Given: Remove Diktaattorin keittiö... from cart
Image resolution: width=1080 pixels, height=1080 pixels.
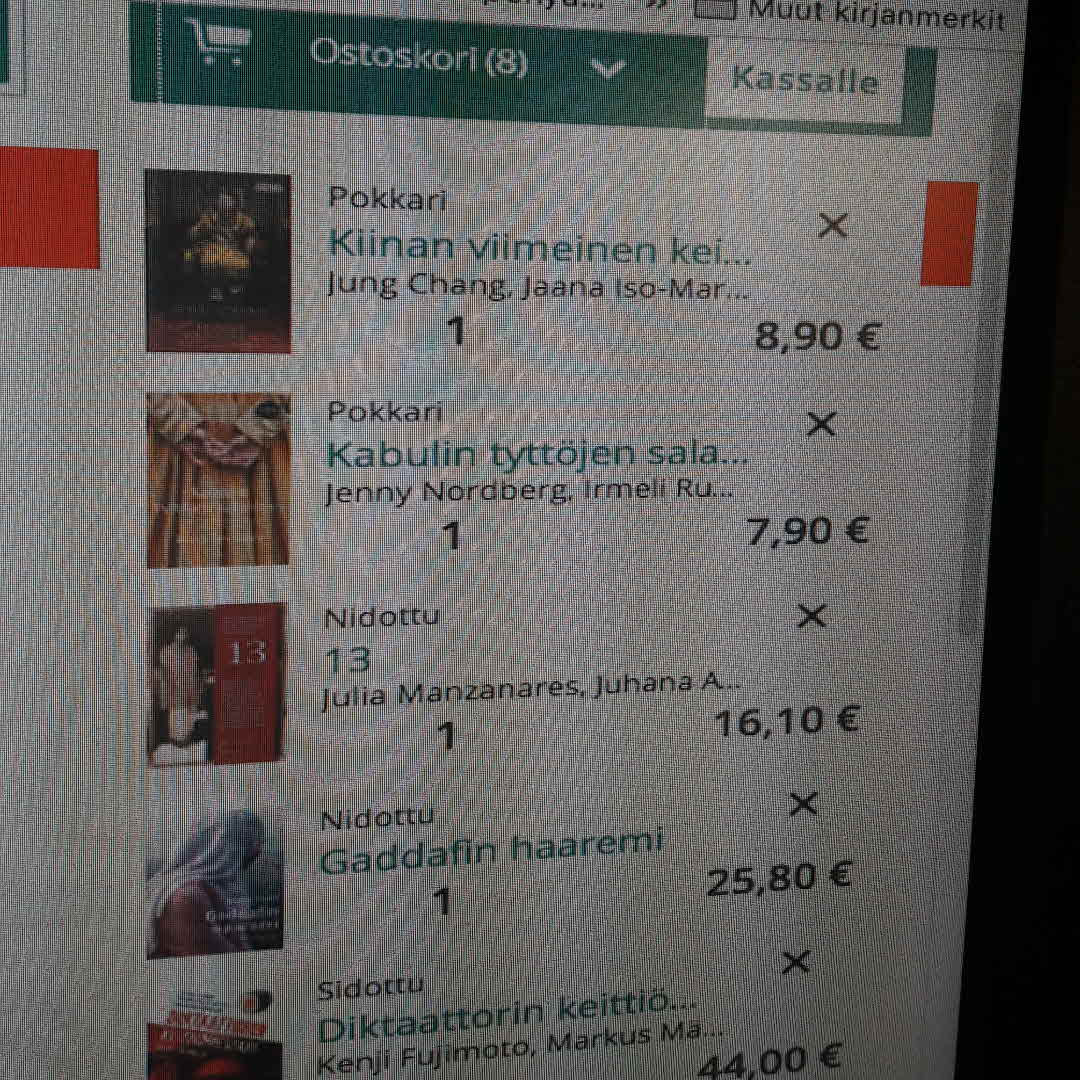Looking at the screenshot, I should tap(796, 962).
